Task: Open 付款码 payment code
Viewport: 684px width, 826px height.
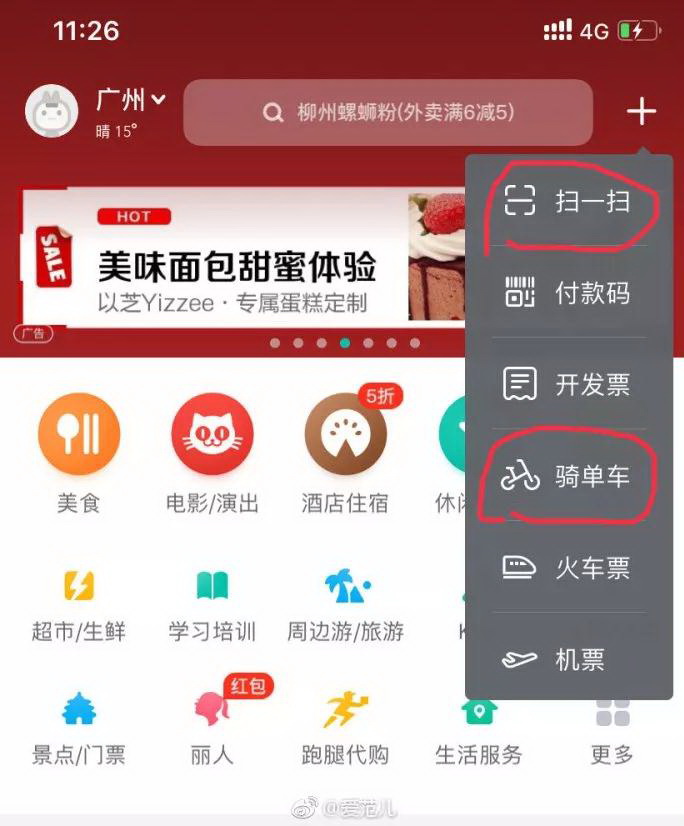Action: [568, 293]
